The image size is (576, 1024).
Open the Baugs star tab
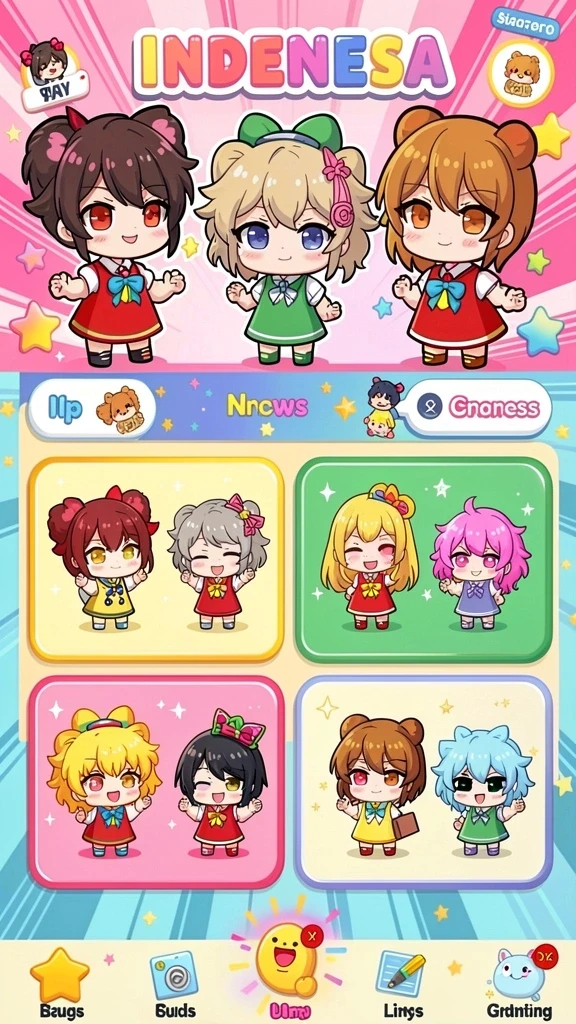60,984
